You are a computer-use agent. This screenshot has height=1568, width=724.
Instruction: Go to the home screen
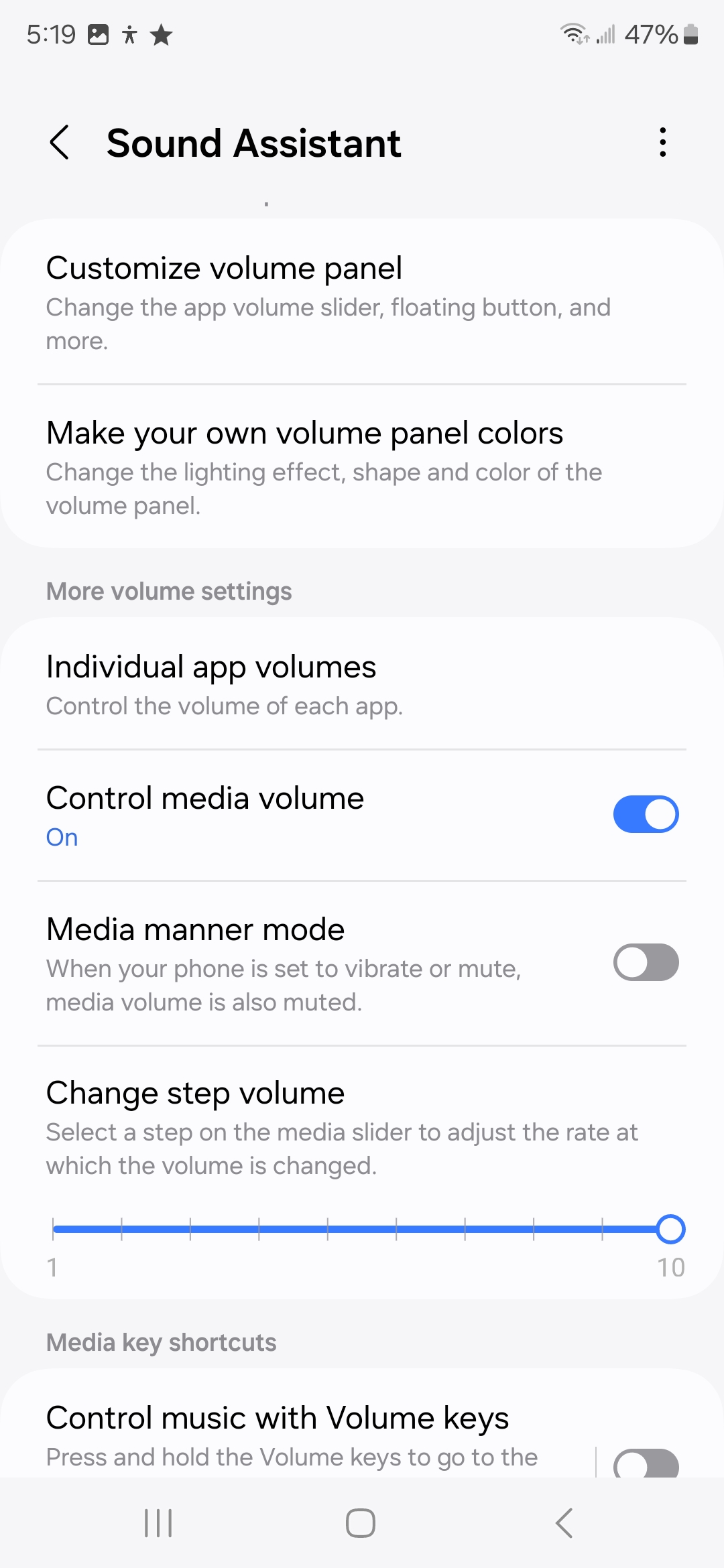click(361, 1523)
